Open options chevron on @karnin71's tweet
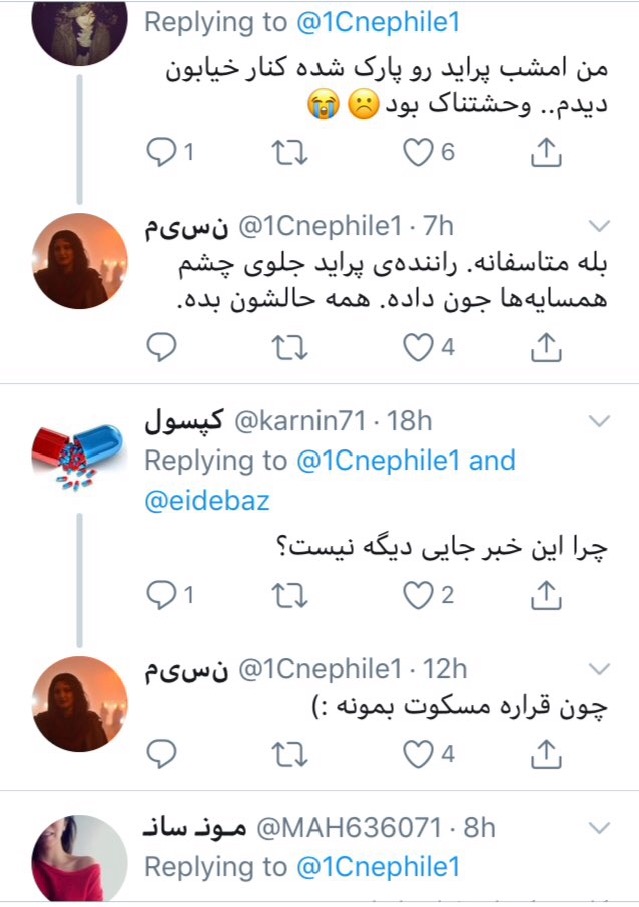This screenshot has height=907, width=639. pyautogui.click(x=599, y=421)
